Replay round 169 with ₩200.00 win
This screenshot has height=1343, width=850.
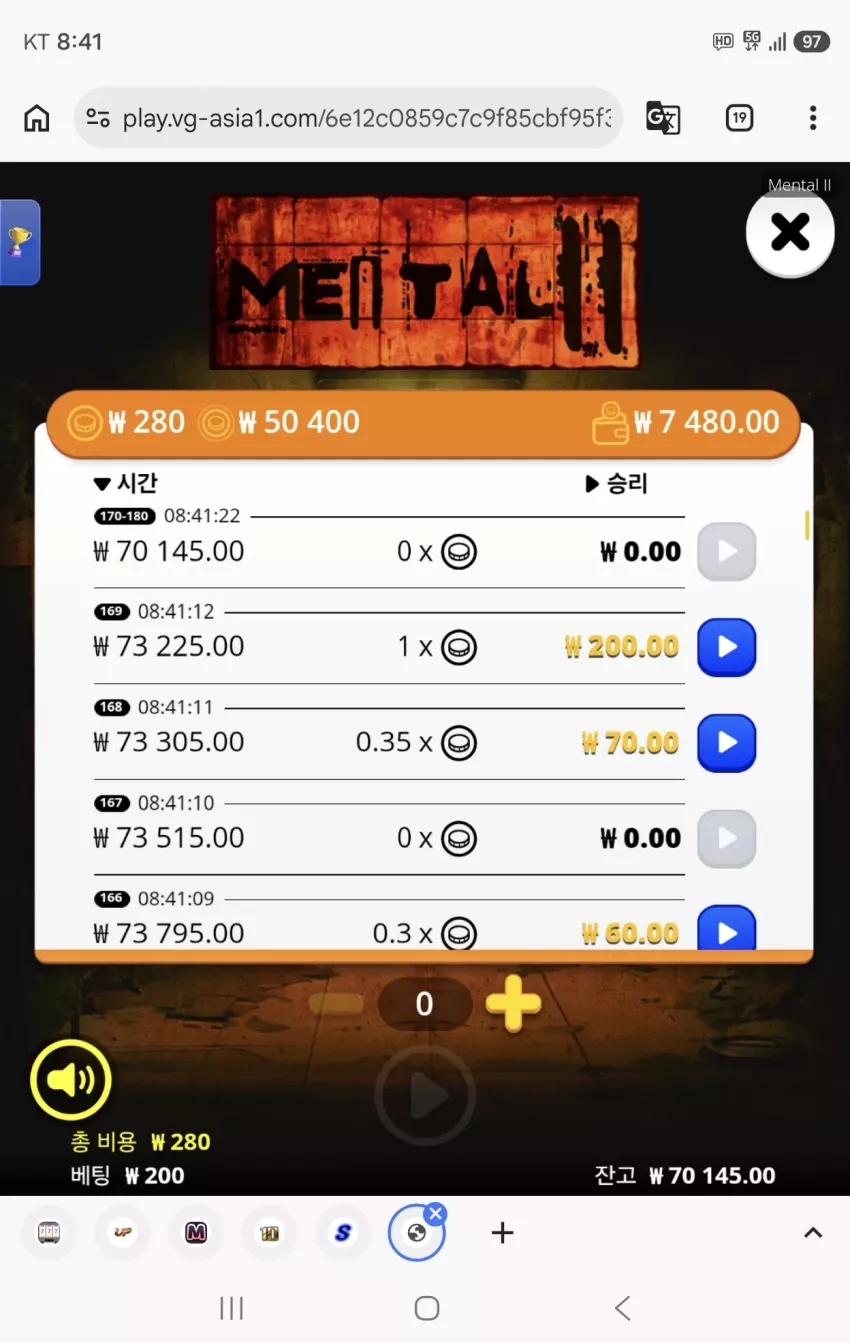[726, 647]
